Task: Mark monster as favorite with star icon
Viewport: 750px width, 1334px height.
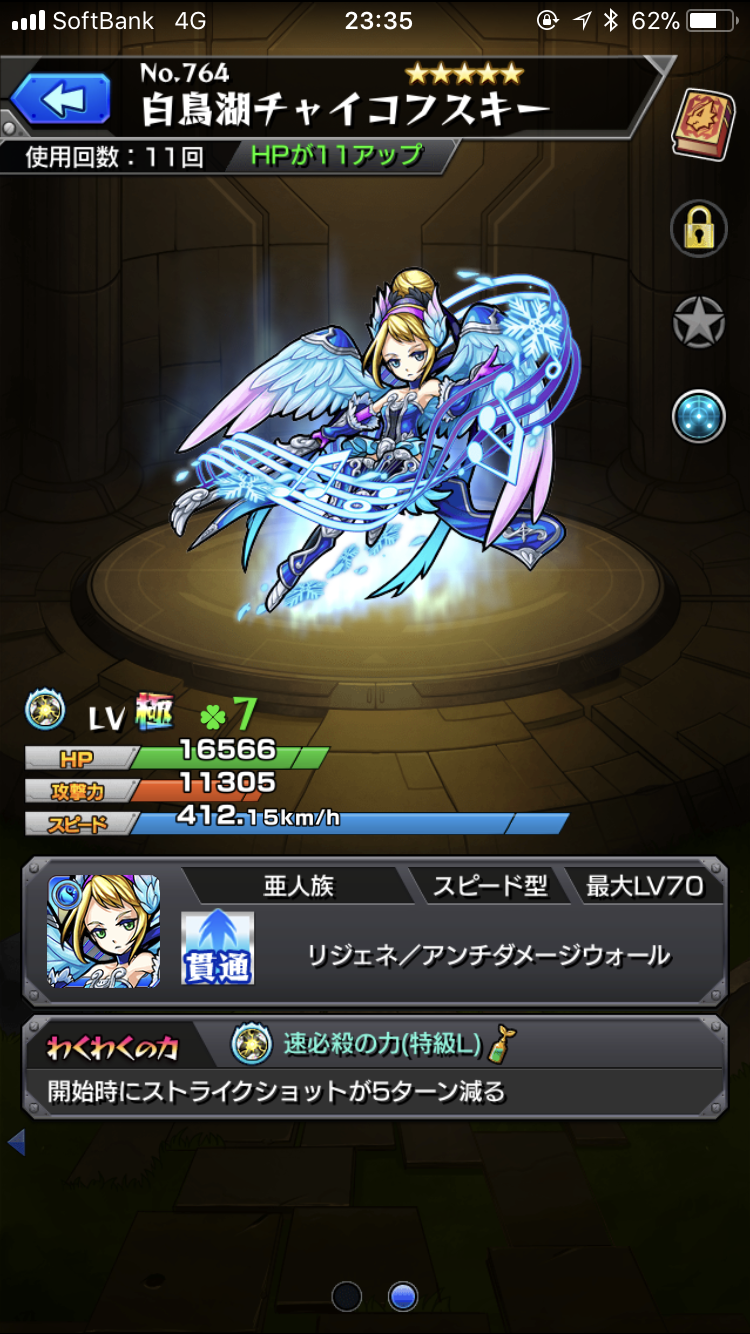Action: 698,323
